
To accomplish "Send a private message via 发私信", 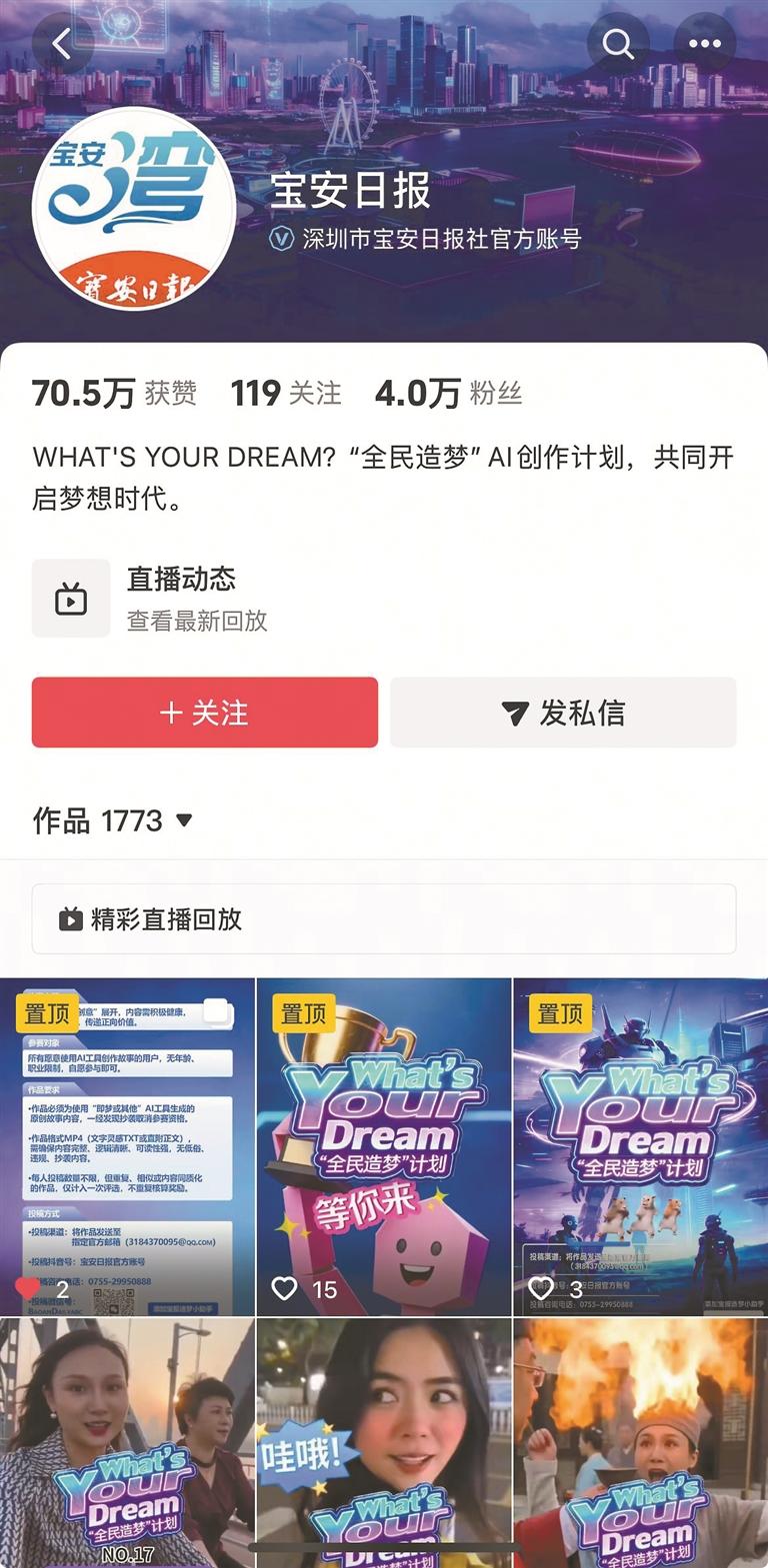I will 563,713.
